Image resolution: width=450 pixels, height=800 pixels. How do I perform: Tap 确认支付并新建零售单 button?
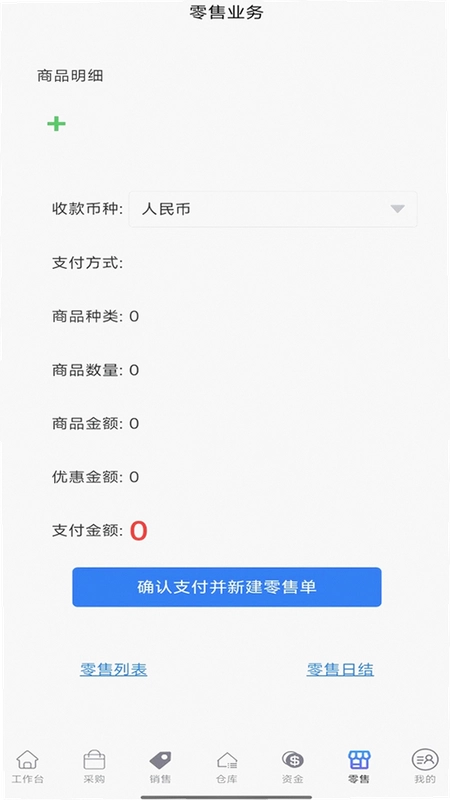(227, 587)
